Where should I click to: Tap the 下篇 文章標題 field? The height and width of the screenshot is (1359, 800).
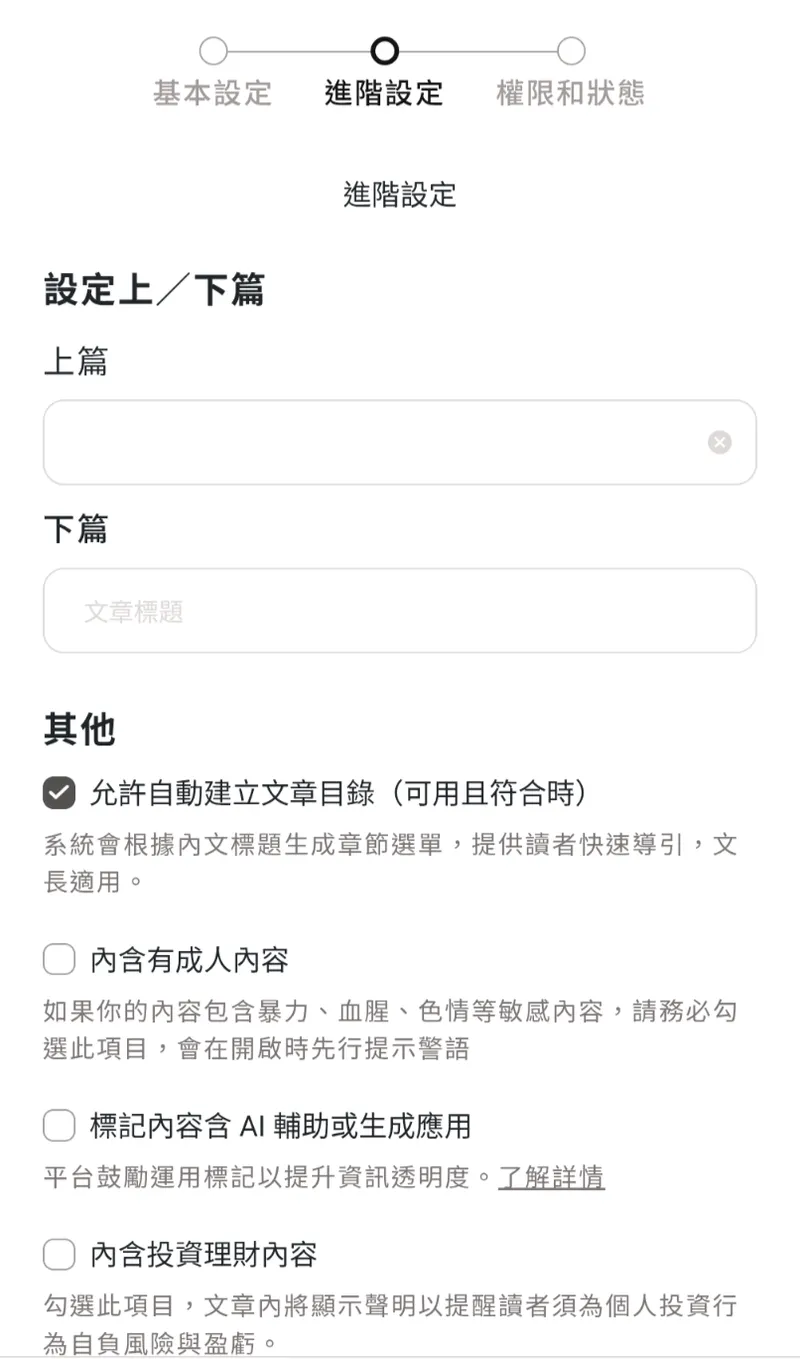399,611
